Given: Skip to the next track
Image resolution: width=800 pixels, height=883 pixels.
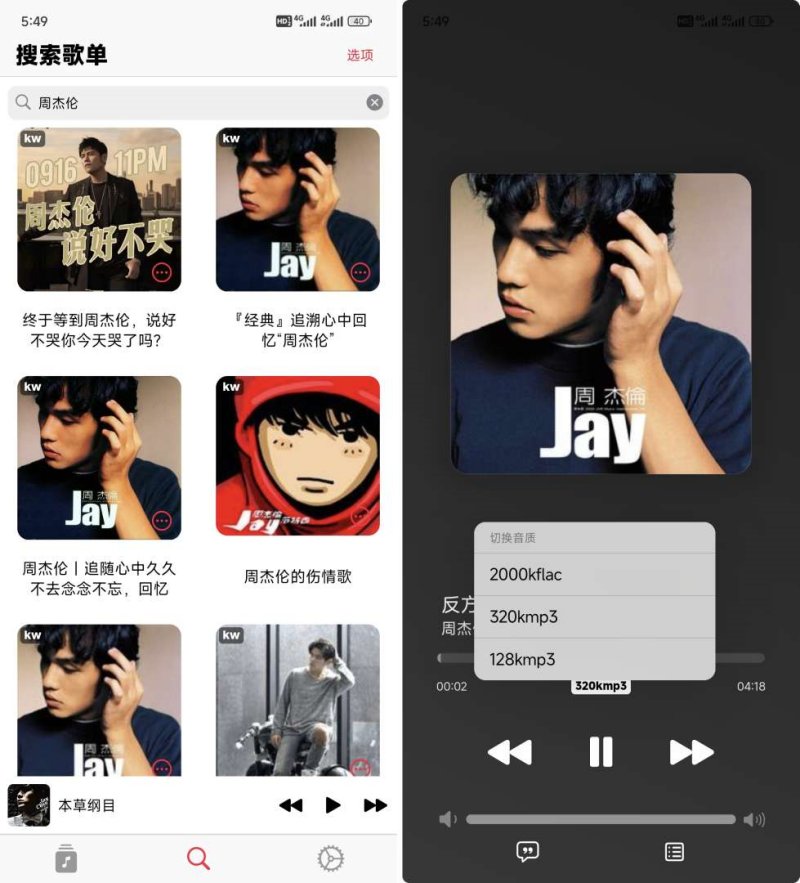Looking at the screenshot, I should coord(691,752).
